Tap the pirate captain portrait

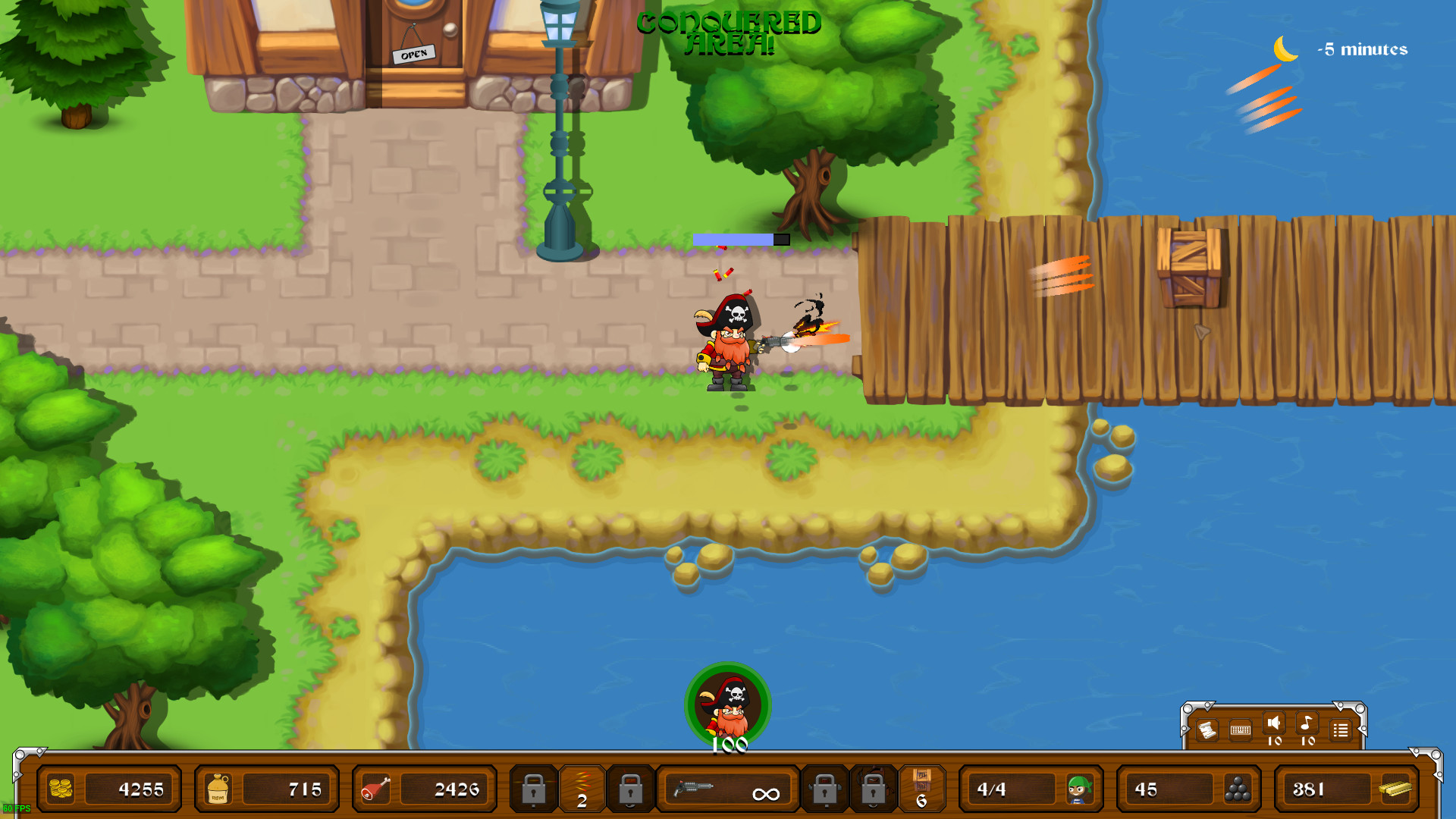(728, 705)
